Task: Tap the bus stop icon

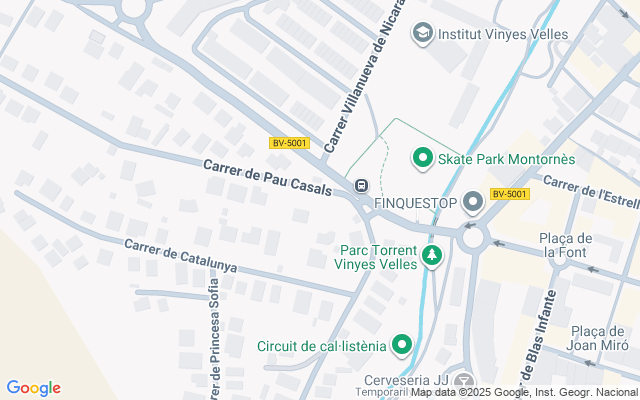Action: pos(361,186)
